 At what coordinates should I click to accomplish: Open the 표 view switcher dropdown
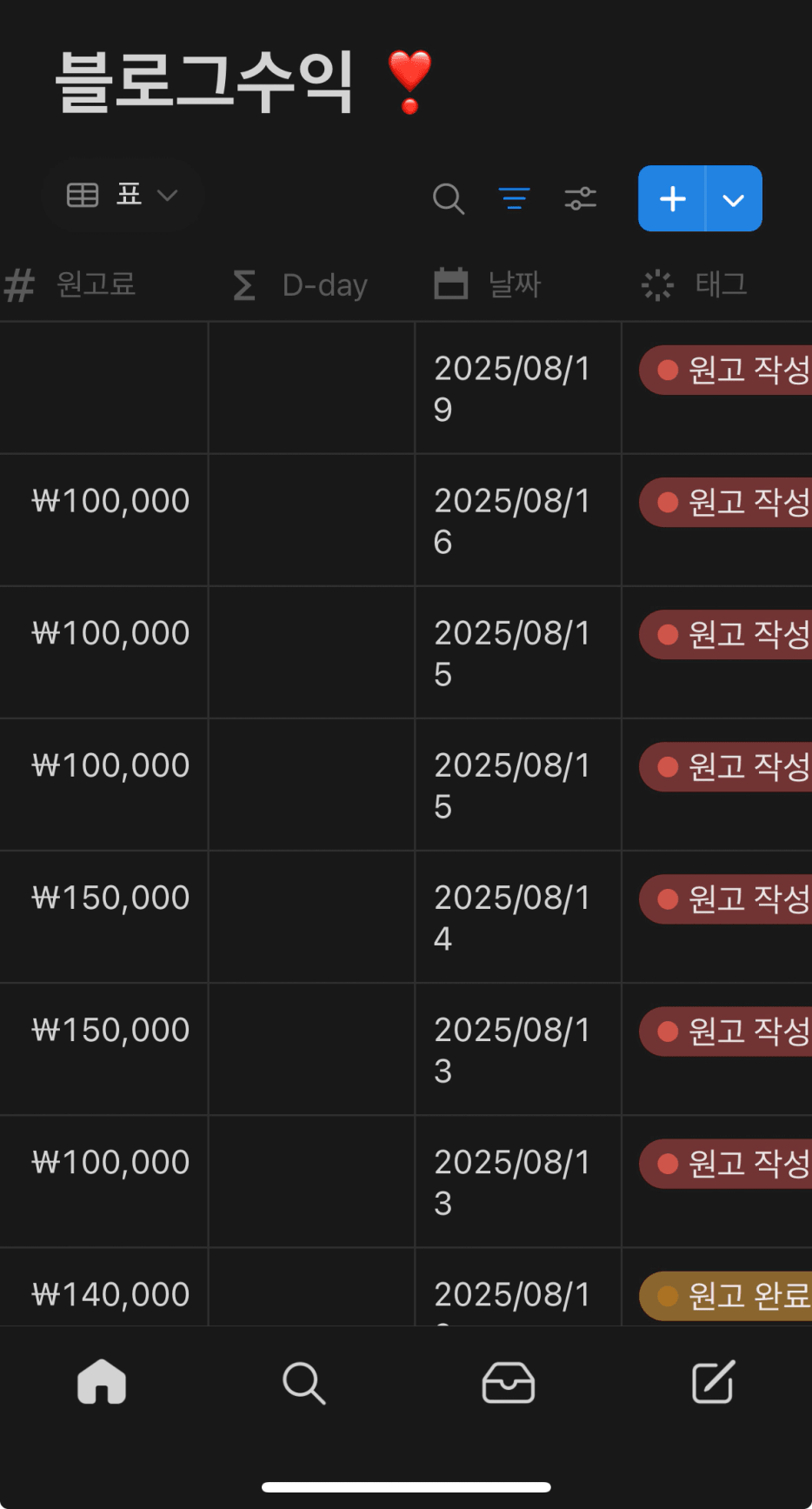pyautogui.click(x=123, y=196)
